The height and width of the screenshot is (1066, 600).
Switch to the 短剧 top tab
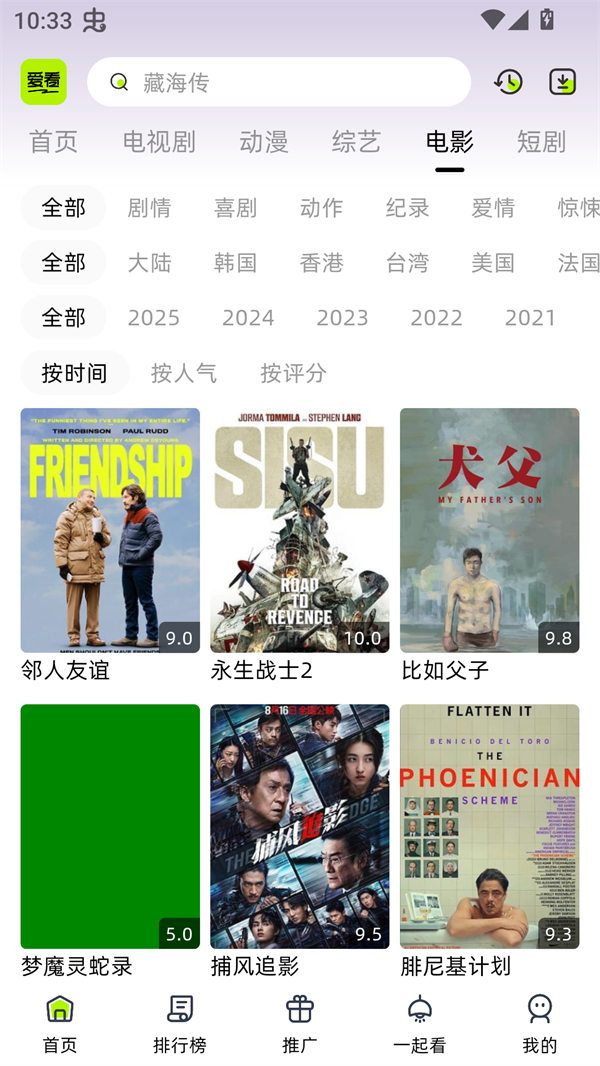tap(541, 142)
